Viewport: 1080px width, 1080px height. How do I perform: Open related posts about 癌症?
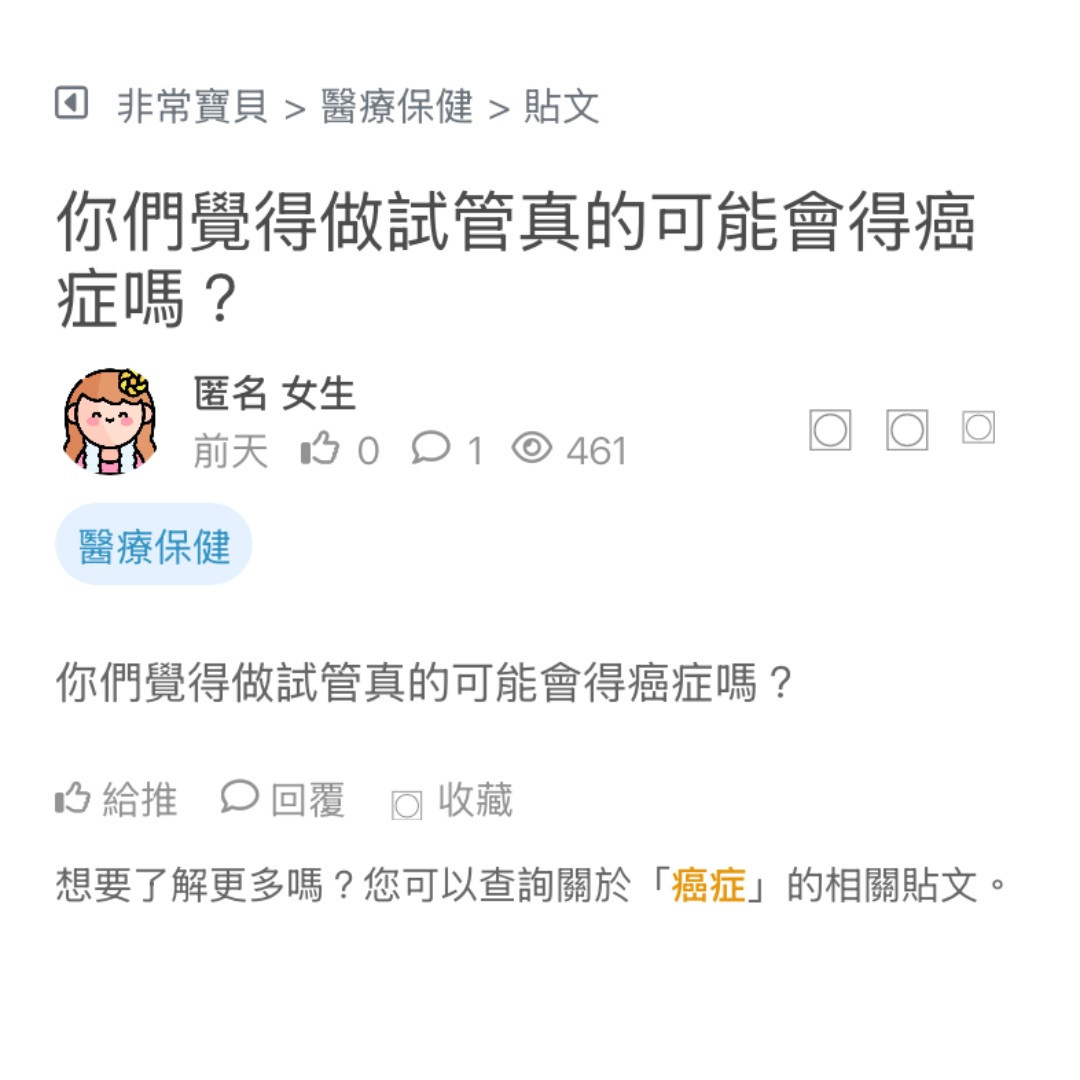pyautogui.click(x=709, y=886)
